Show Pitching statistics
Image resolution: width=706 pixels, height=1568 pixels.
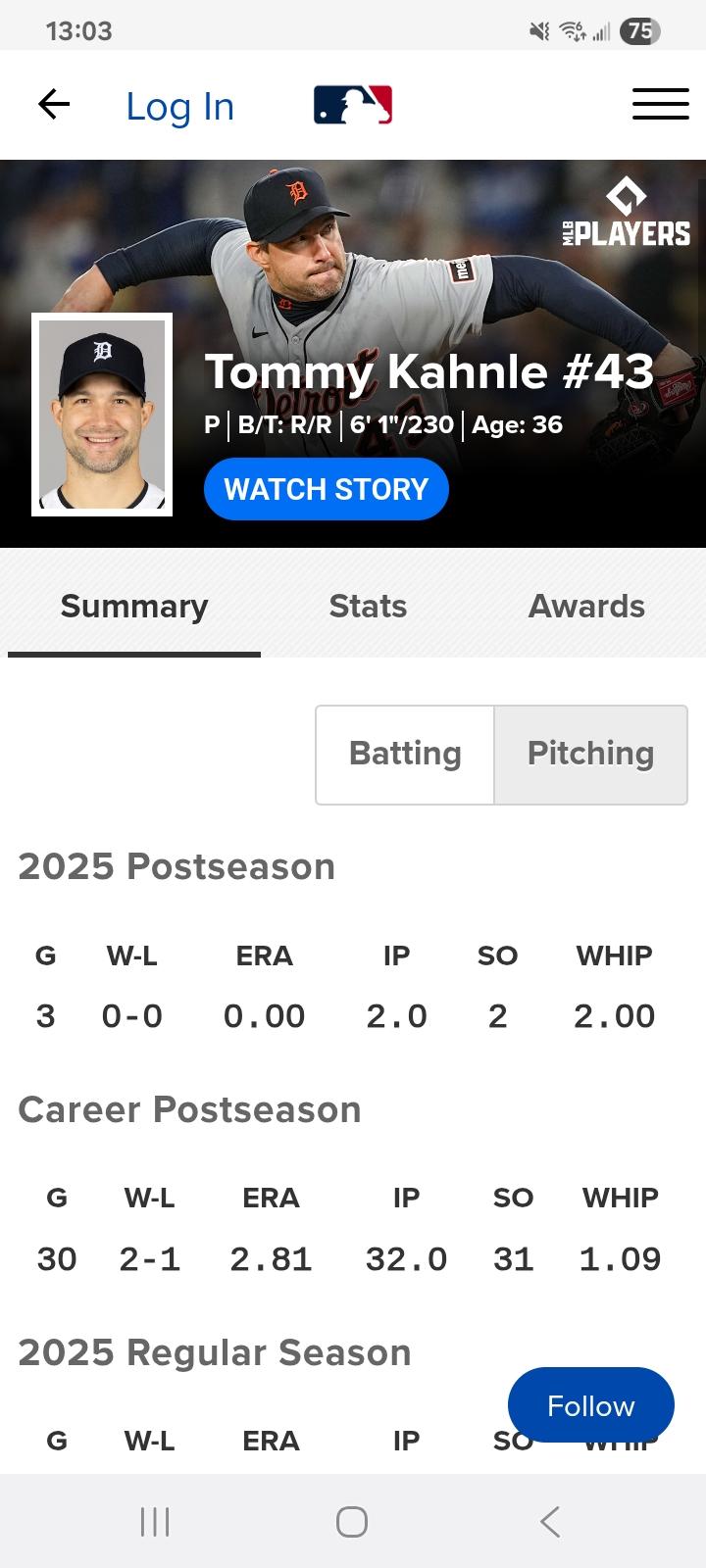tap(590, 754)
